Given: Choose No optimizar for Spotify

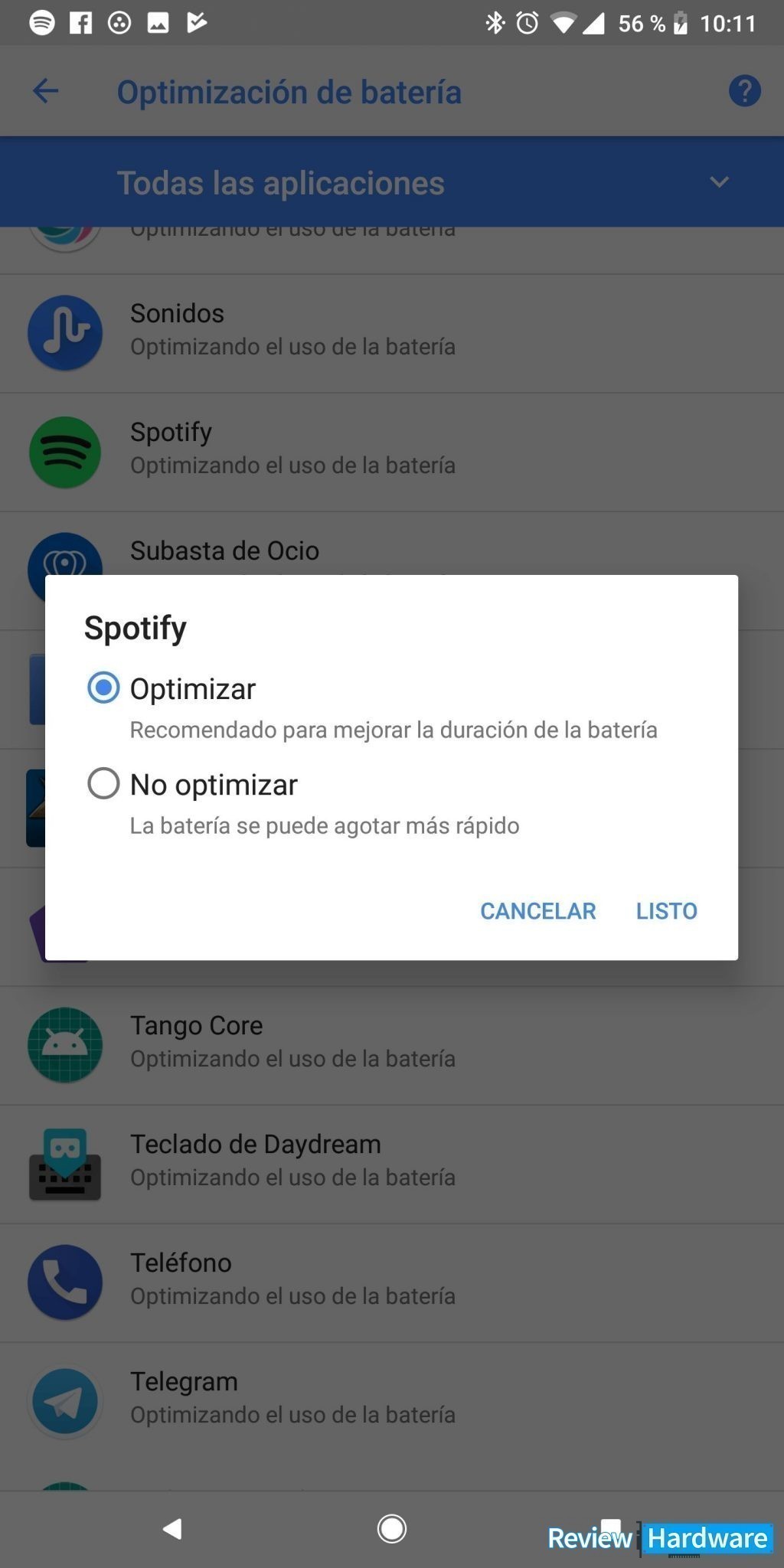Looking at the screenshot, I should coord(103,783).
